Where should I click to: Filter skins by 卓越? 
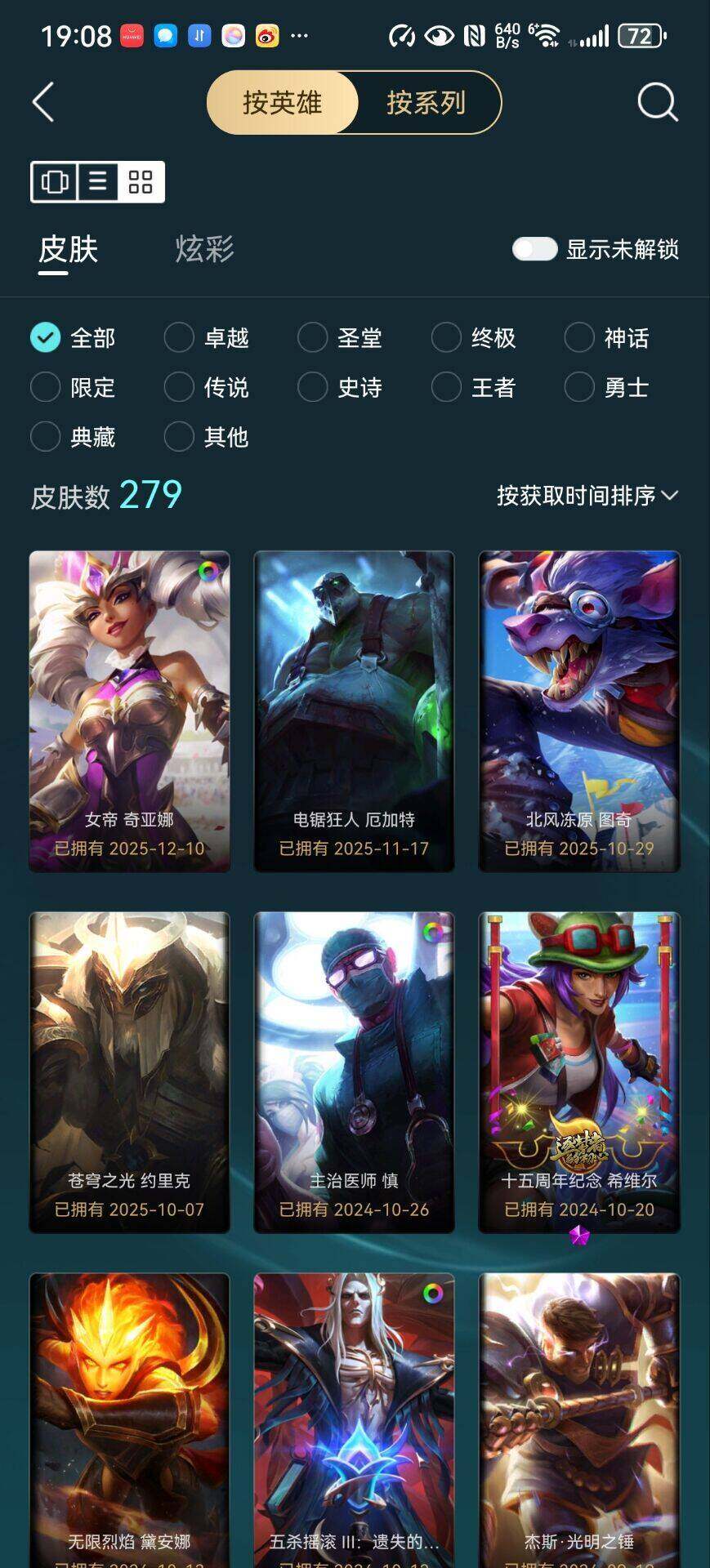coord(179,337)
